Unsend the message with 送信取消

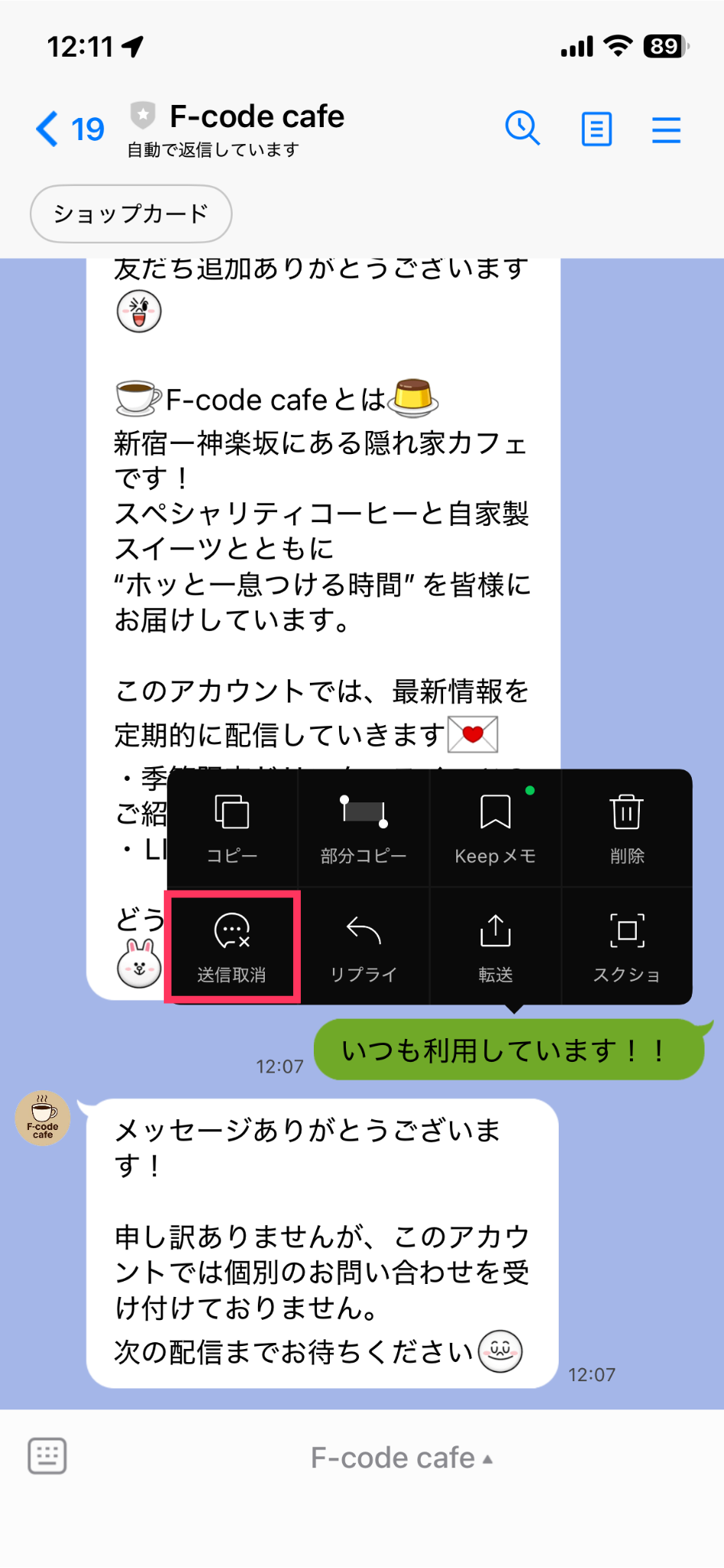pyautogui.click(x=232, y=947)
